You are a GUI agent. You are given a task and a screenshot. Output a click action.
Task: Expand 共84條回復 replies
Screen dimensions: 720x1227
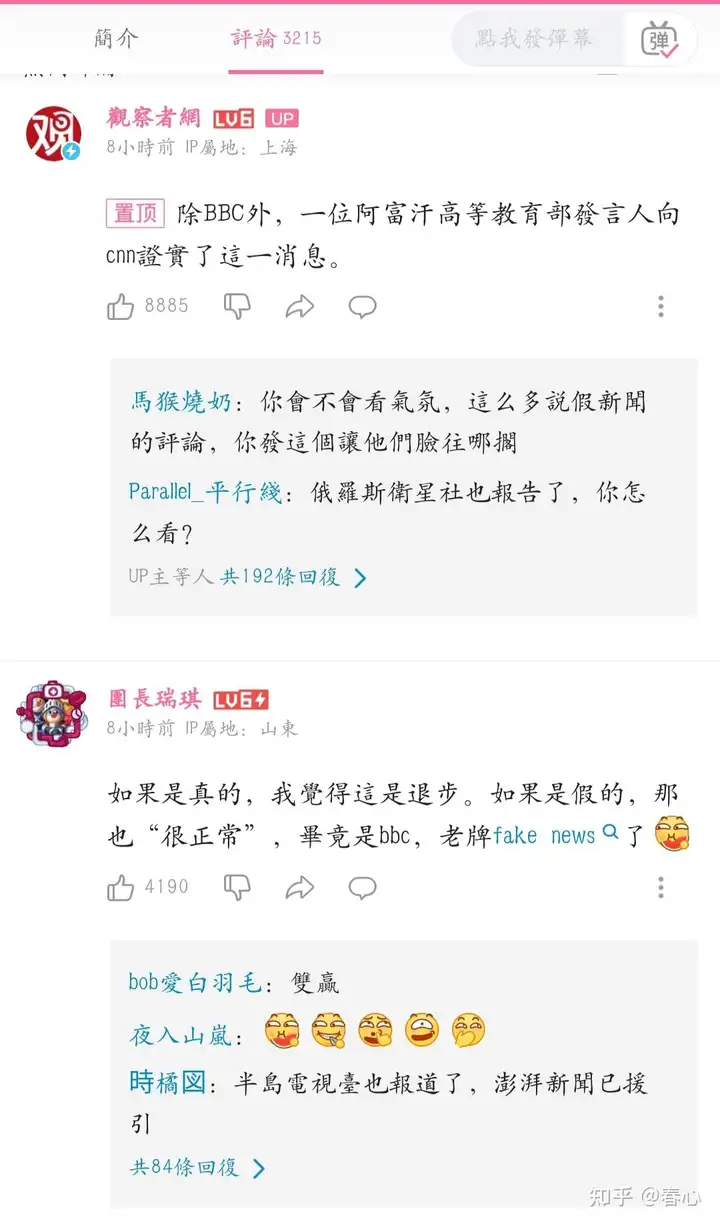tap(198, 1167)
